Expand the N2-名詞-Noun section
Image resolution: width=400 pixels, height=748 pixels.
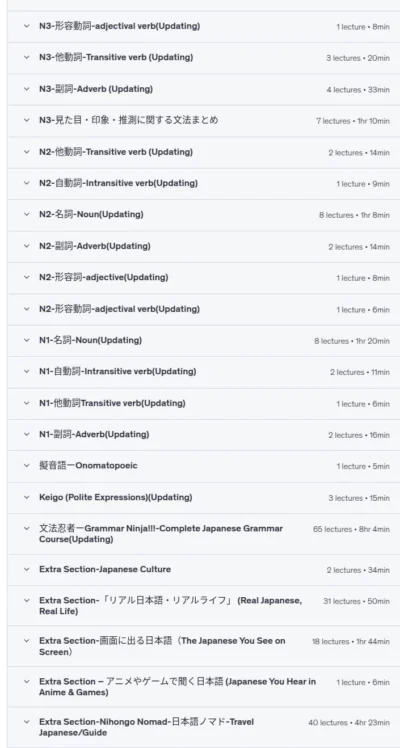pos(204,215)
